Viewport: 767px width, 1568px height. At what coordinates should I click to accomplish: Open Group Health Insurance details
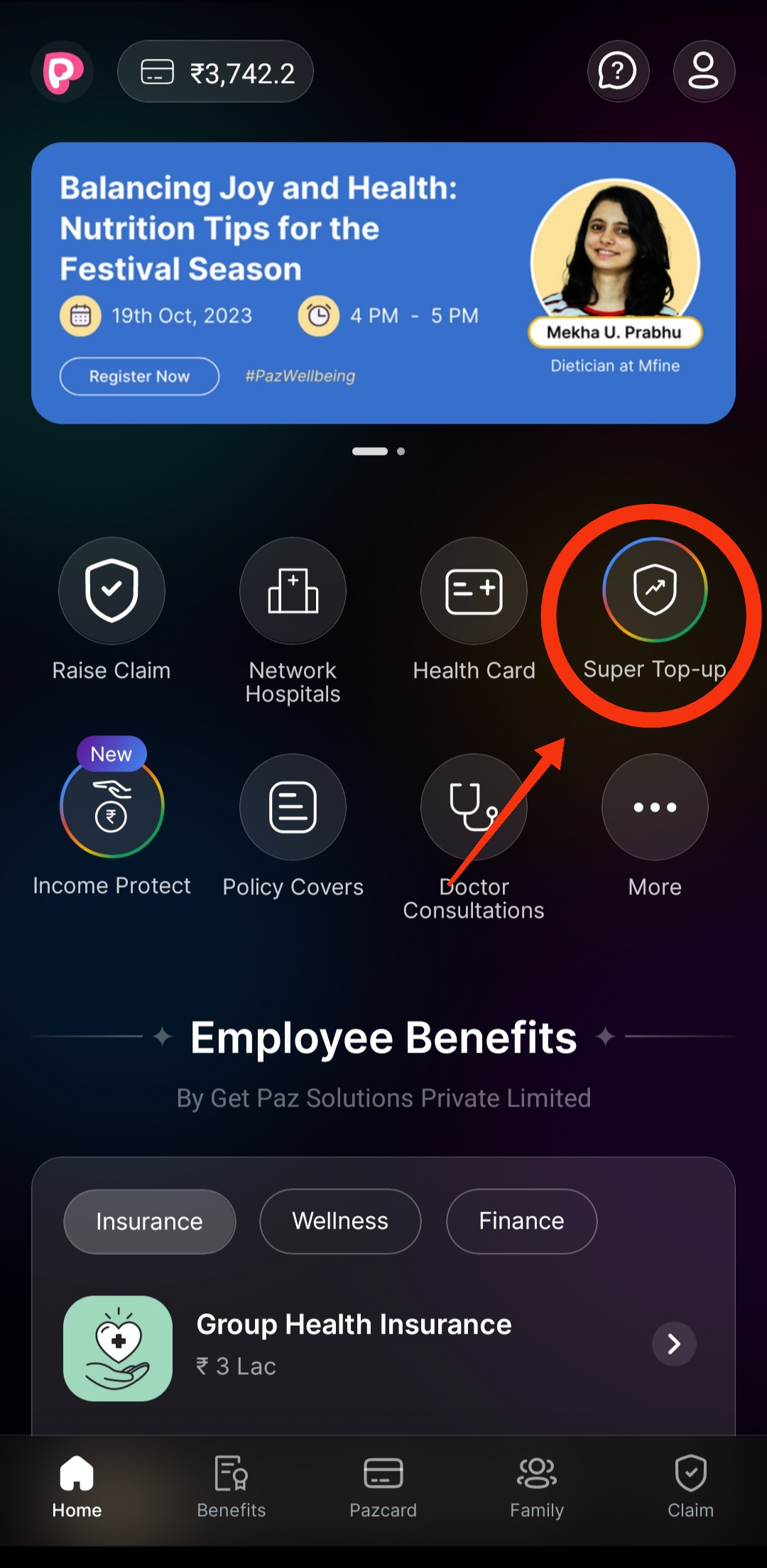coord(673,1343)
